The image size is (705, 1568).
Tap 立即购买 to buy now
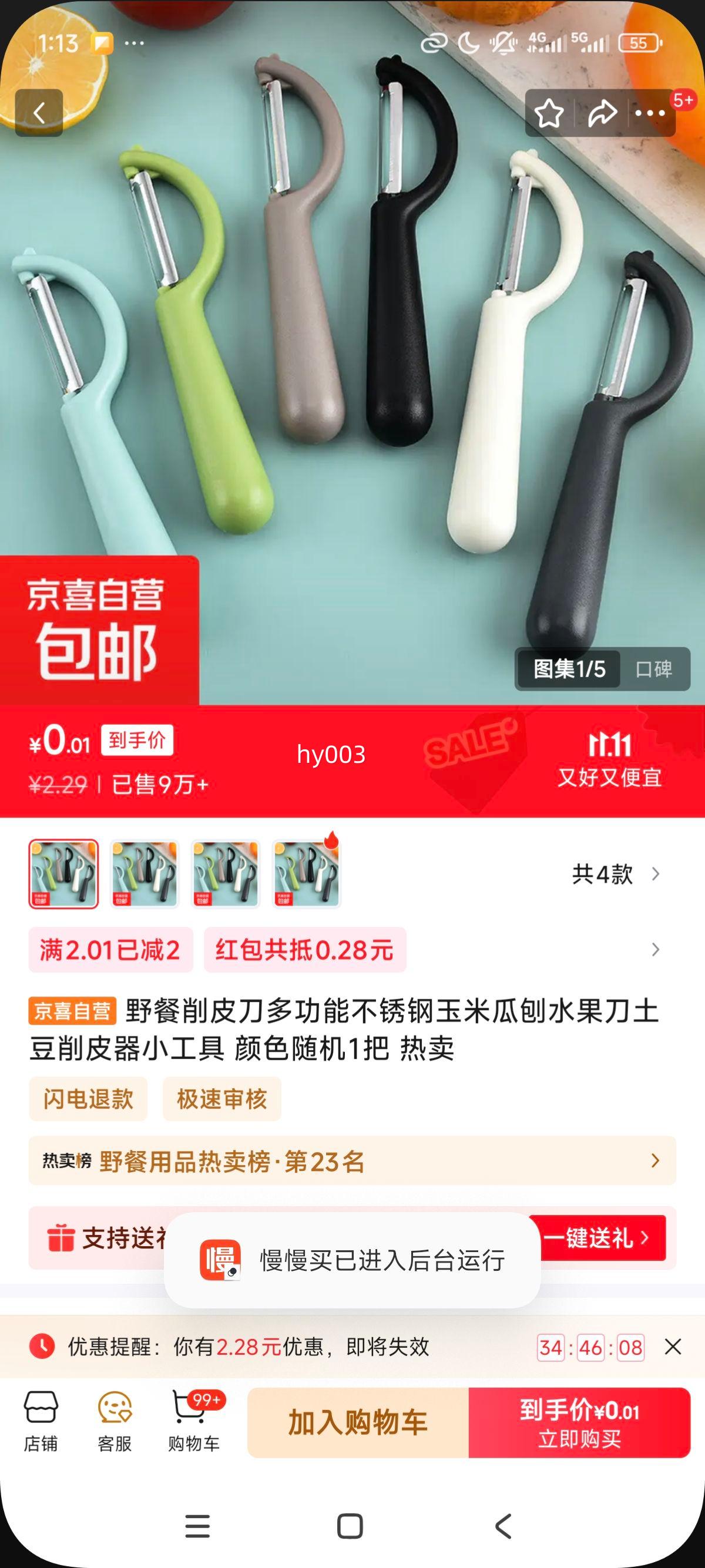pos(579,1422)
